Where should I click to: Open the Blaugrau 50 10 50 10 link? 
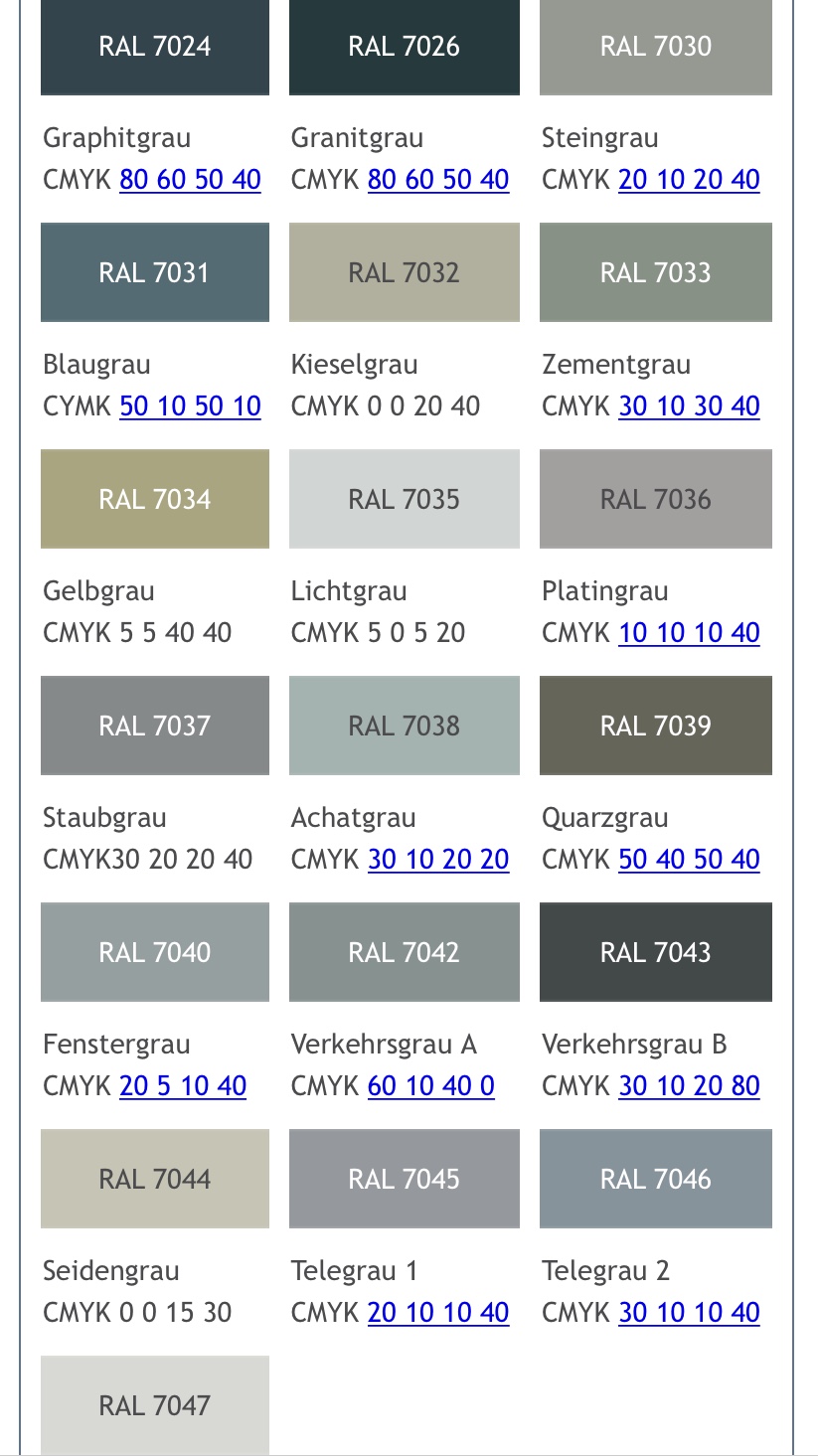point(190,406)
